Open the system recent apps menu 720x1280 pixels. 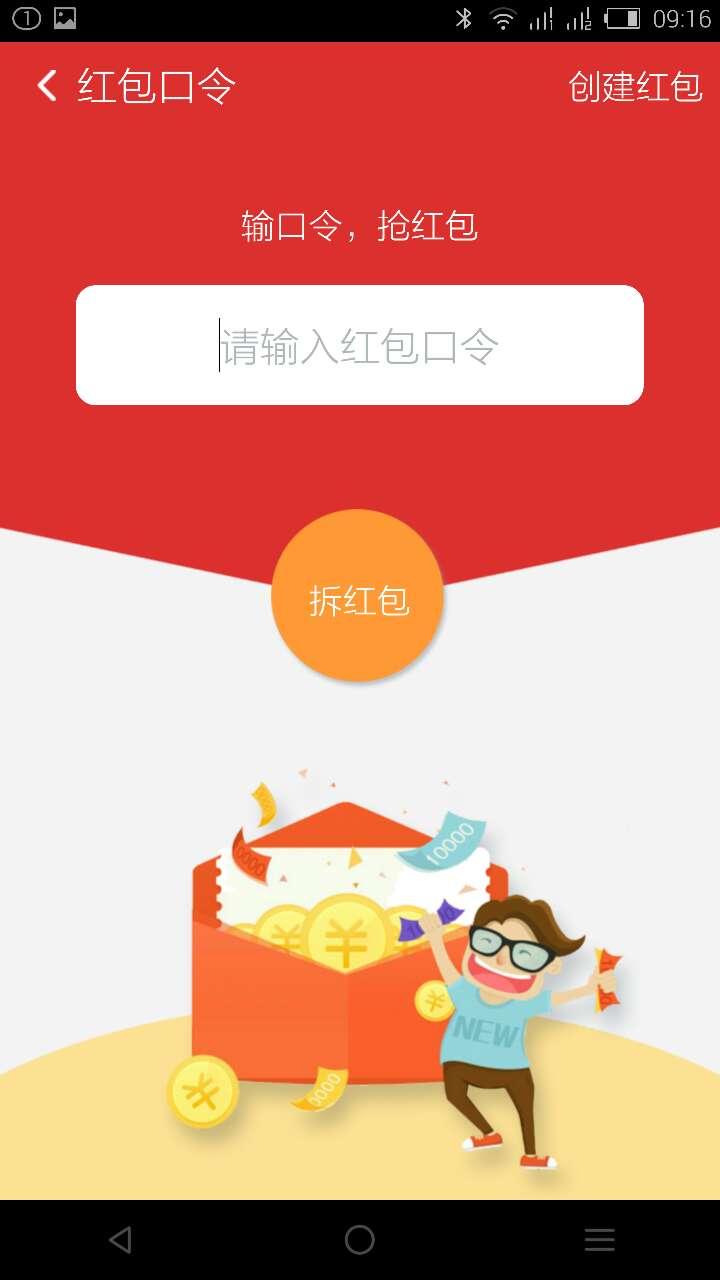click(x=599, y=1240)
